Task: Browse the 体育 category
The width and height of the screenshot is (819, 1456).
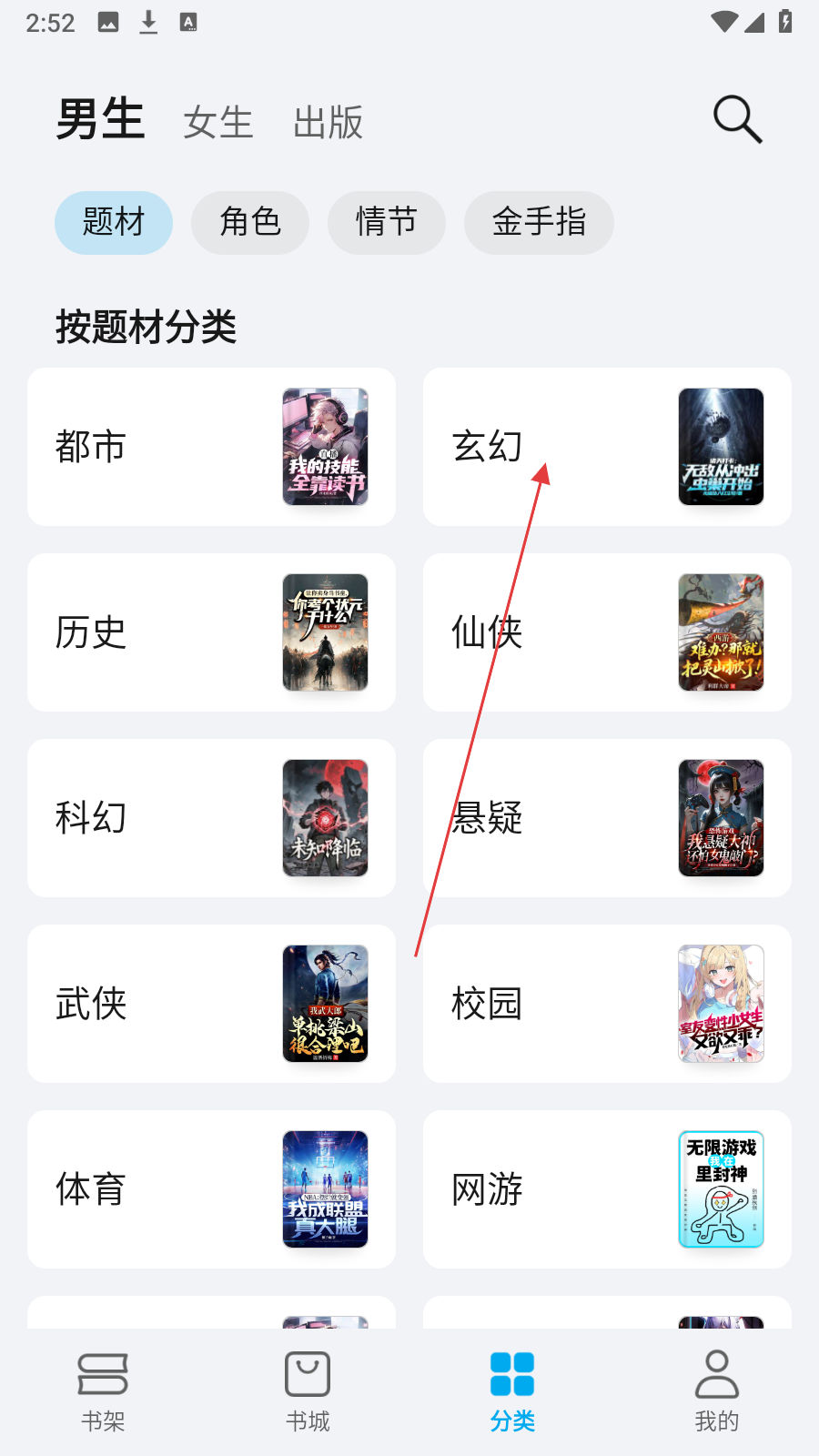Action: pyautogui.click(x=211, y=1189)
